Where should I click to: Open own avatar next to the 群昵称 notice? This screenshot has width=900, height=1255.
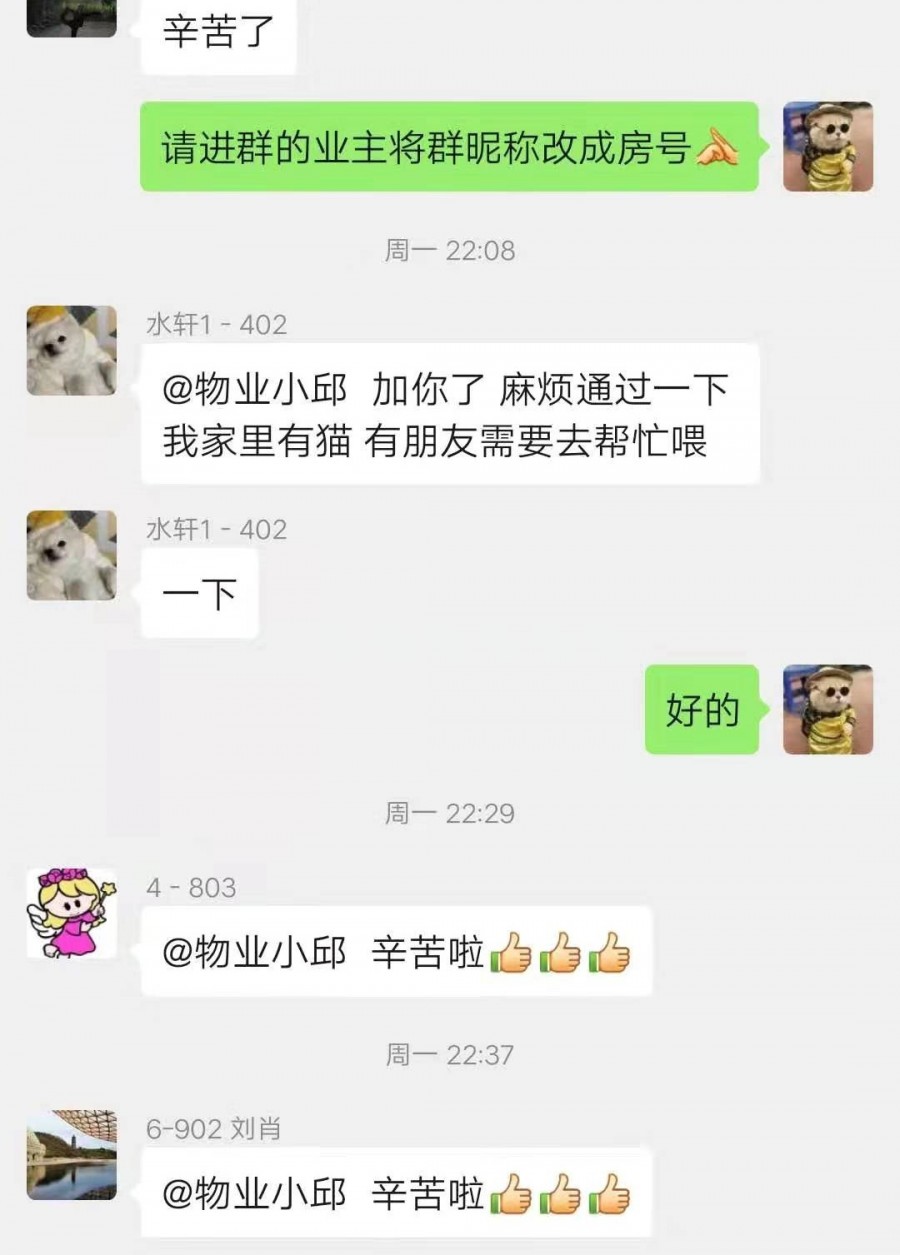pos(827,146)
